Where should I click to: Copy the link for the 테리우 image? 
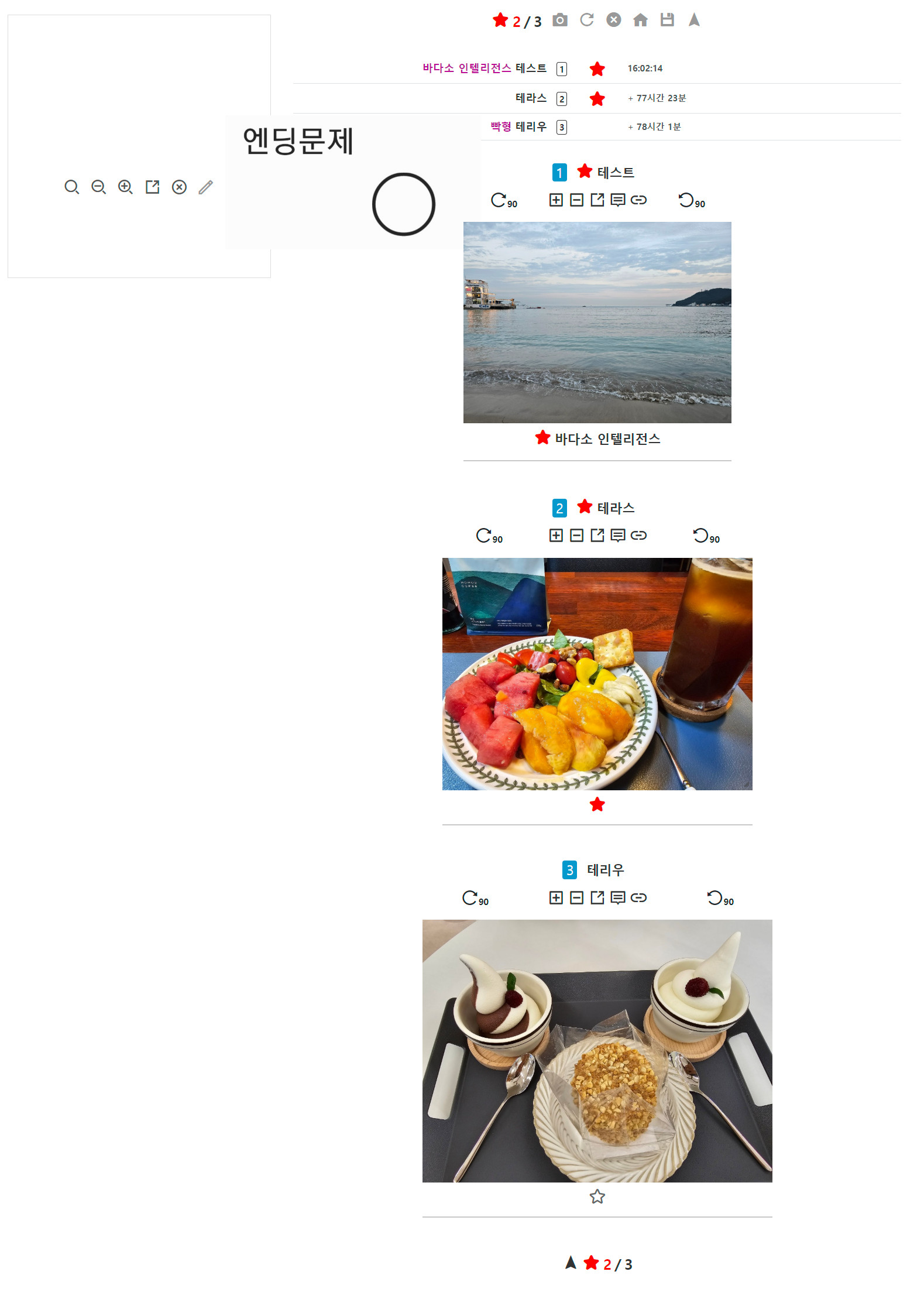(638, 898)
